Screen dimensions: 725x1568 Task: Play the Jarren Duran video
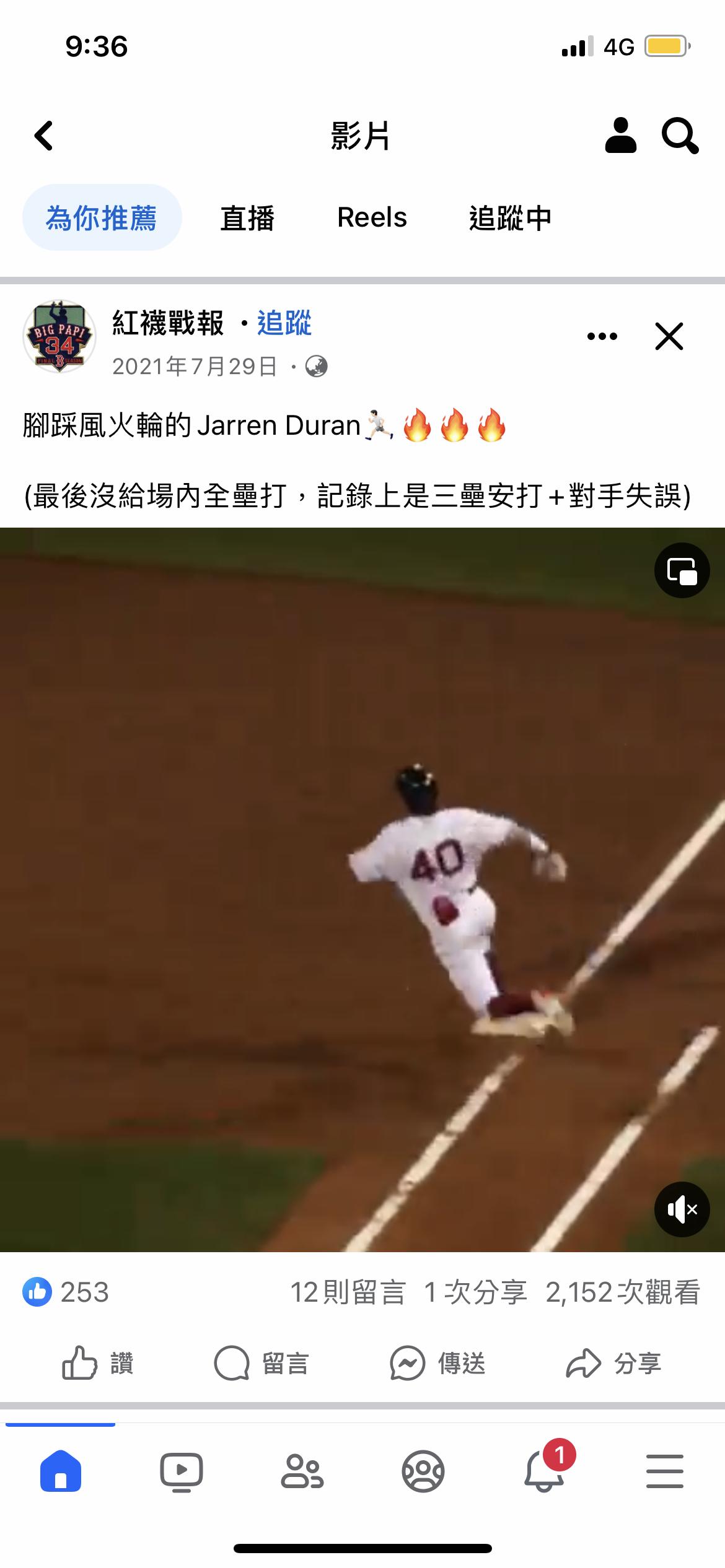362,889
